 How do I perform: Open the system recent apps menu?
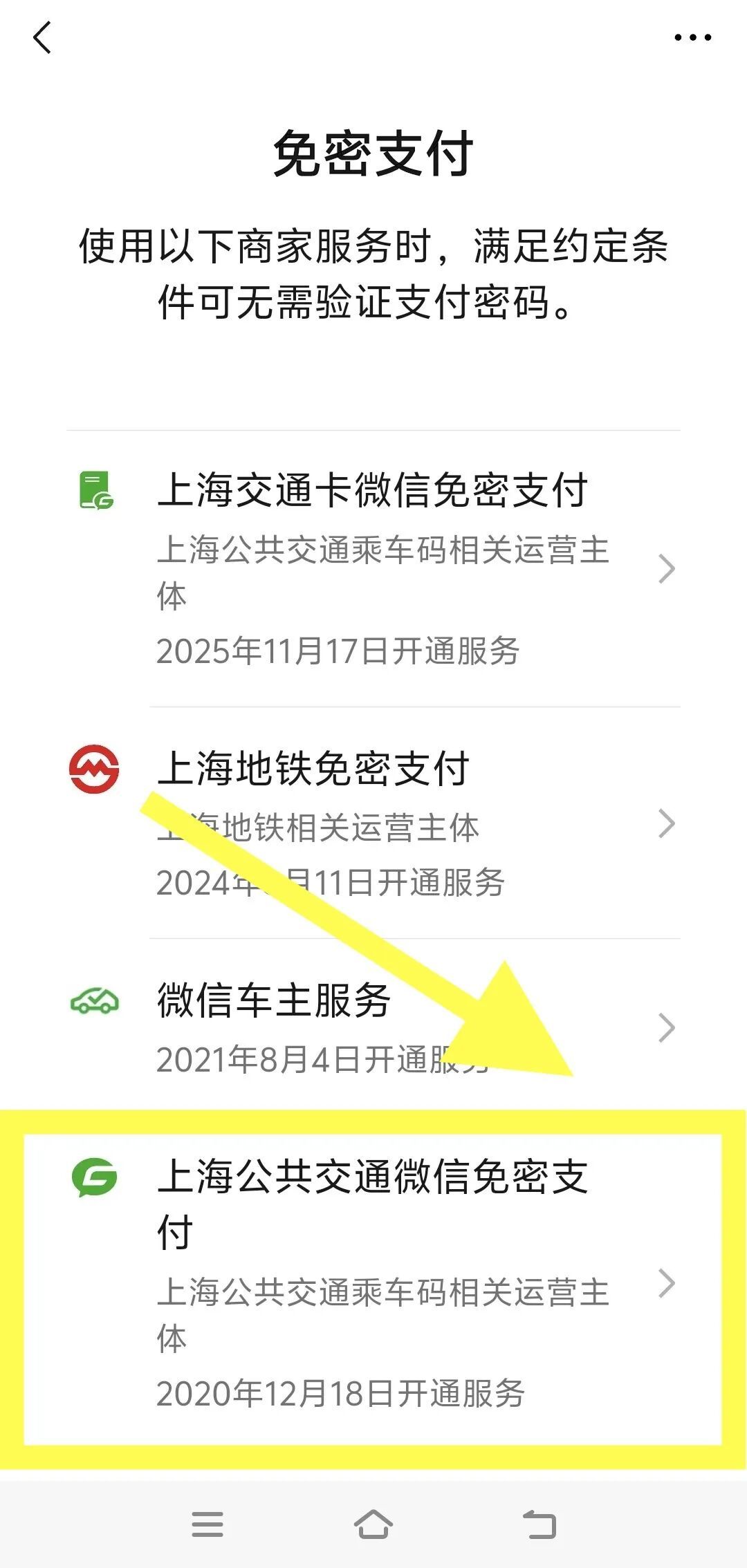[x=207, y=1524]
